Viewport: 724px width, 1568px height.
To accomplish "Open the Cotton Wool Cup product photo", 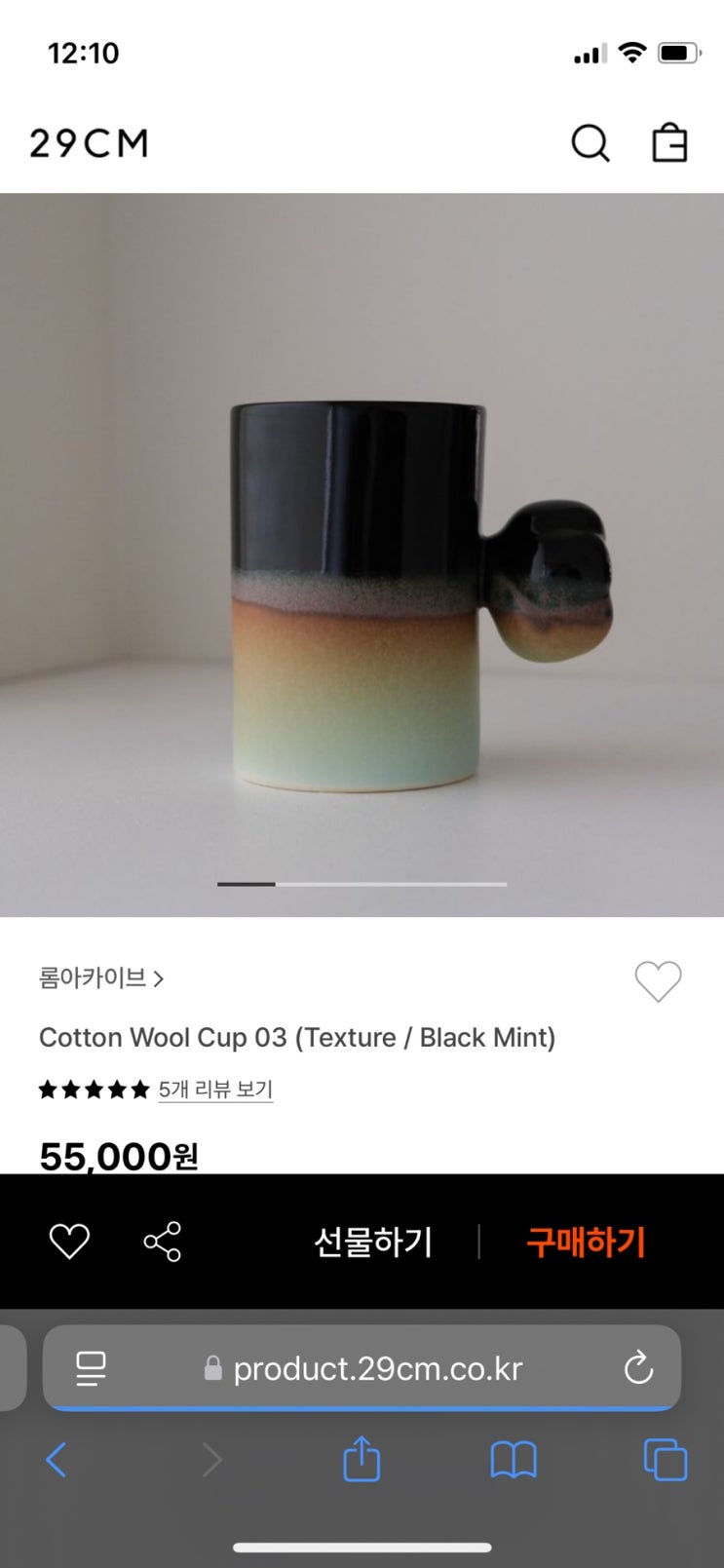I will [x=362, y=555].
